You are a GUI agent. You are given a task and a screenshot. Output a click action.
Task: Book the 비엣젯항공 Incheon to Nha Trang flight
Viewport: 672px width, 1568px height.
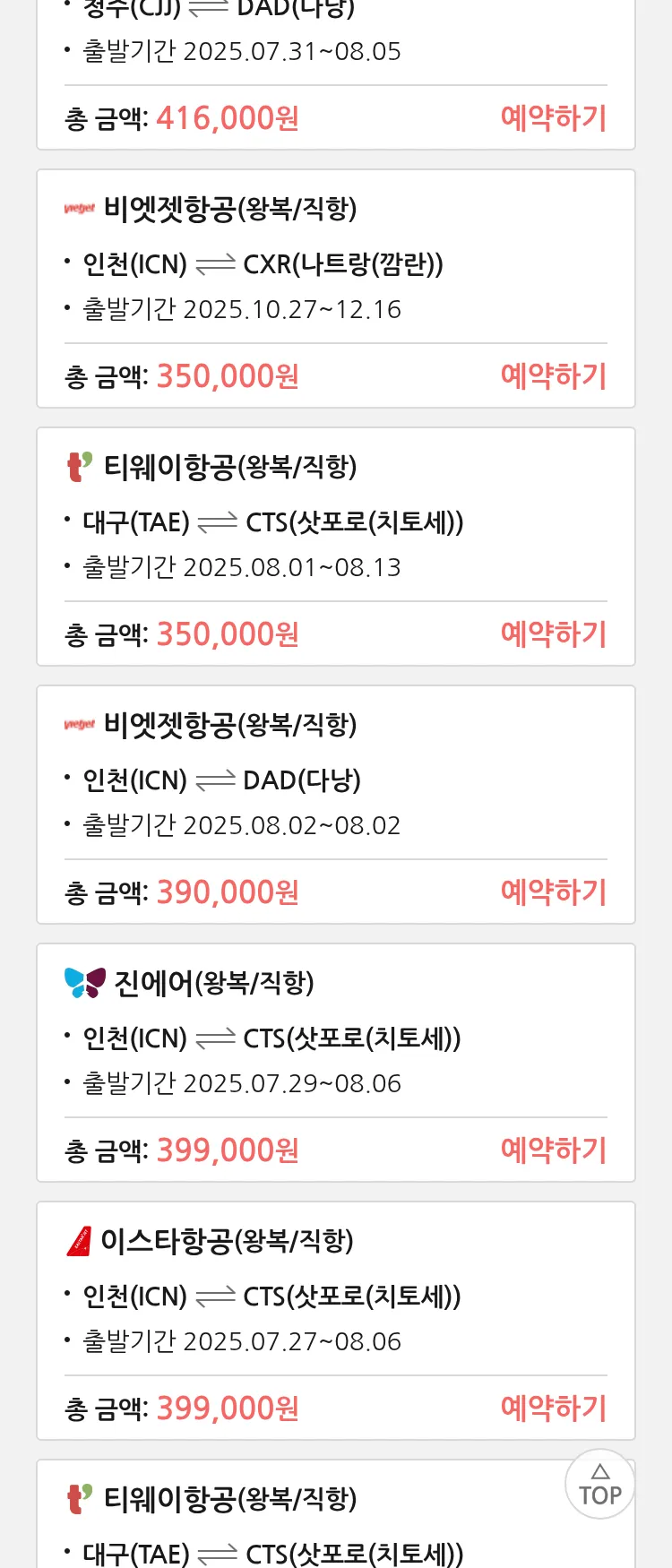click(553, 376)
